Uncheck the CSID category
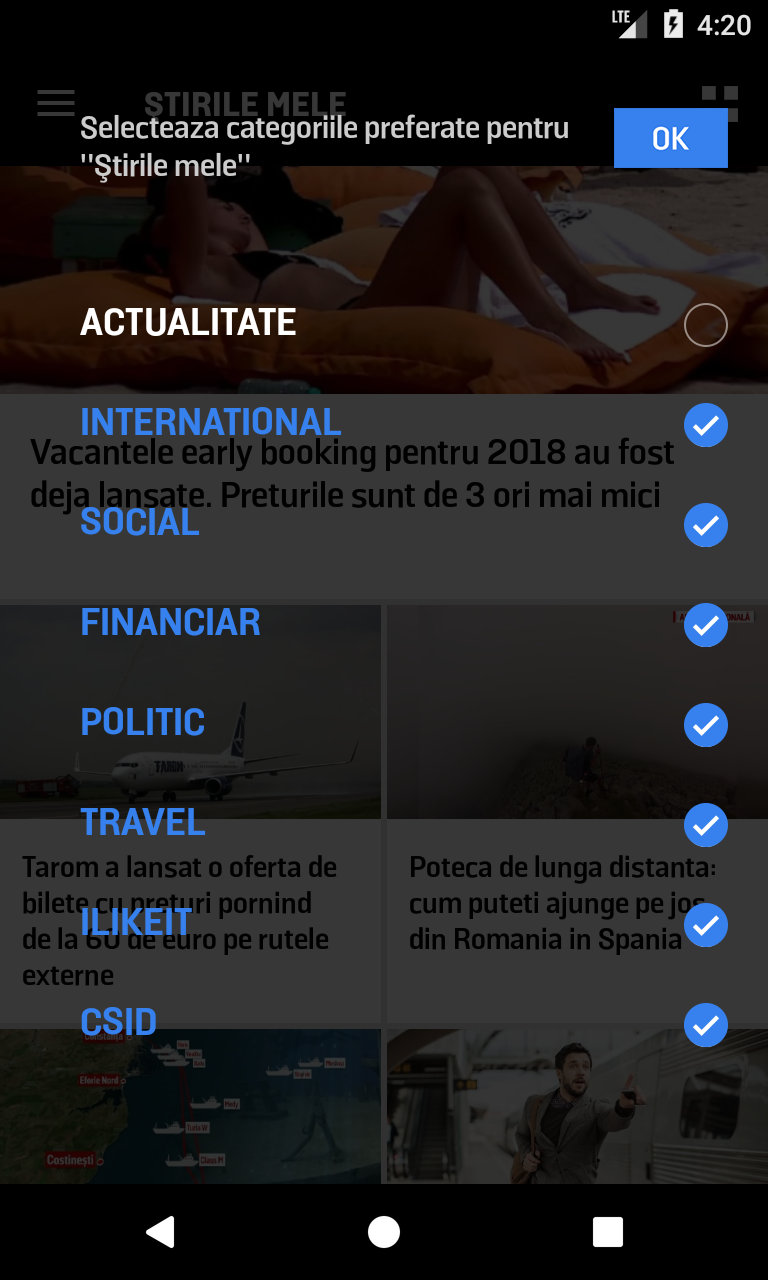The width and height of the screenshot is (768, 1280). pos(705,1025)
